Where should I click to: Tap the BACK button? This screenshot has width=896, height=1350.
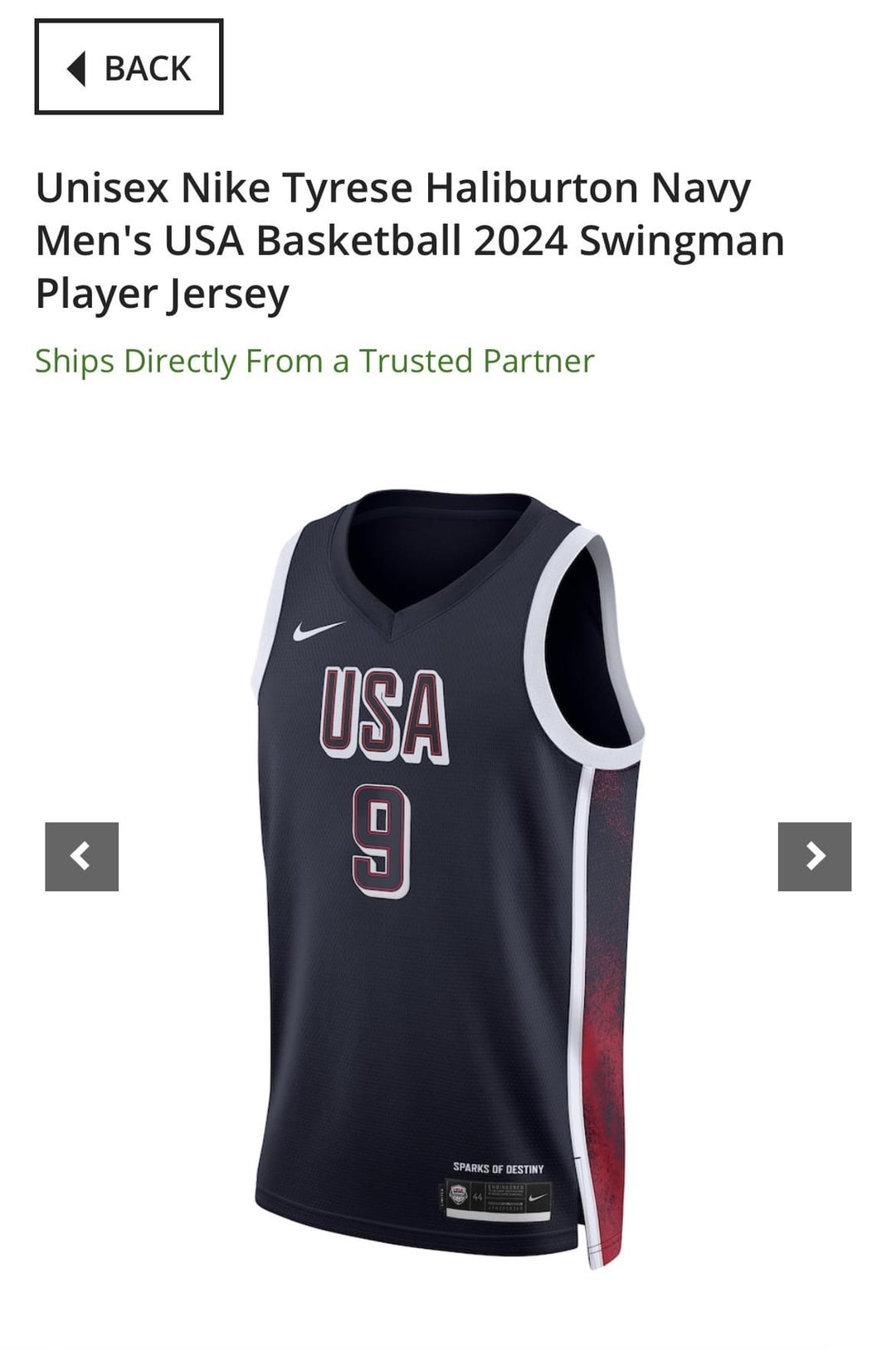(129, 67)
